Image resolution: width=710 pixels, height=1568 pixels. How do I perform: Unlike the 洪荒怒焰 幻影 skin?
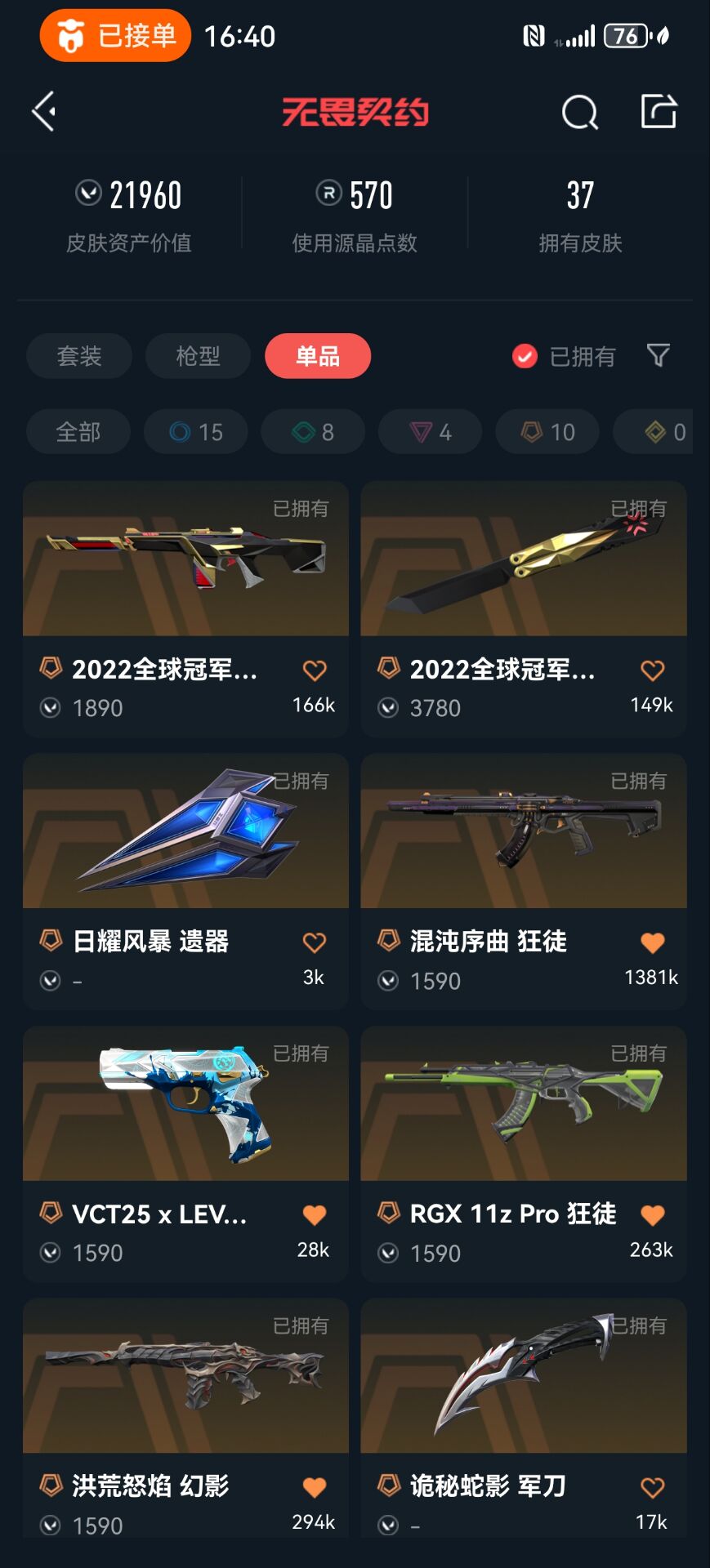click(x=314, y=1487)
